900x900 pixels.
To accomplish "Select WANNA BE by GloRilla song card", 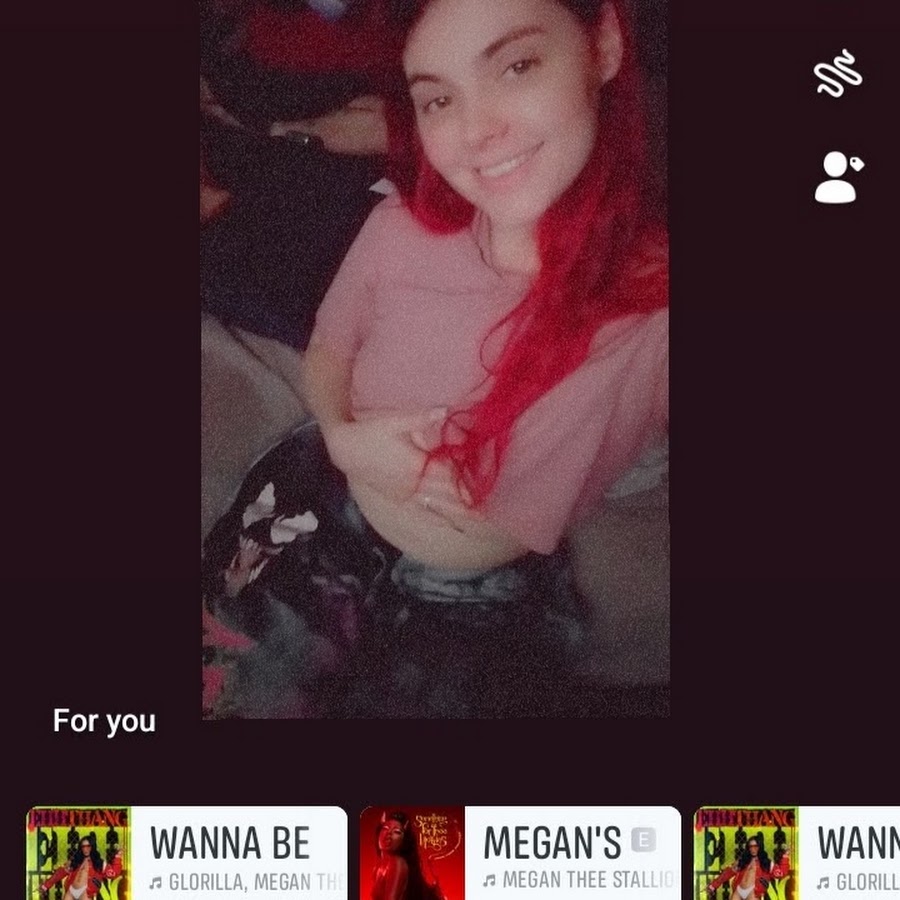I will pyautogui.click(x=187, y=853).
